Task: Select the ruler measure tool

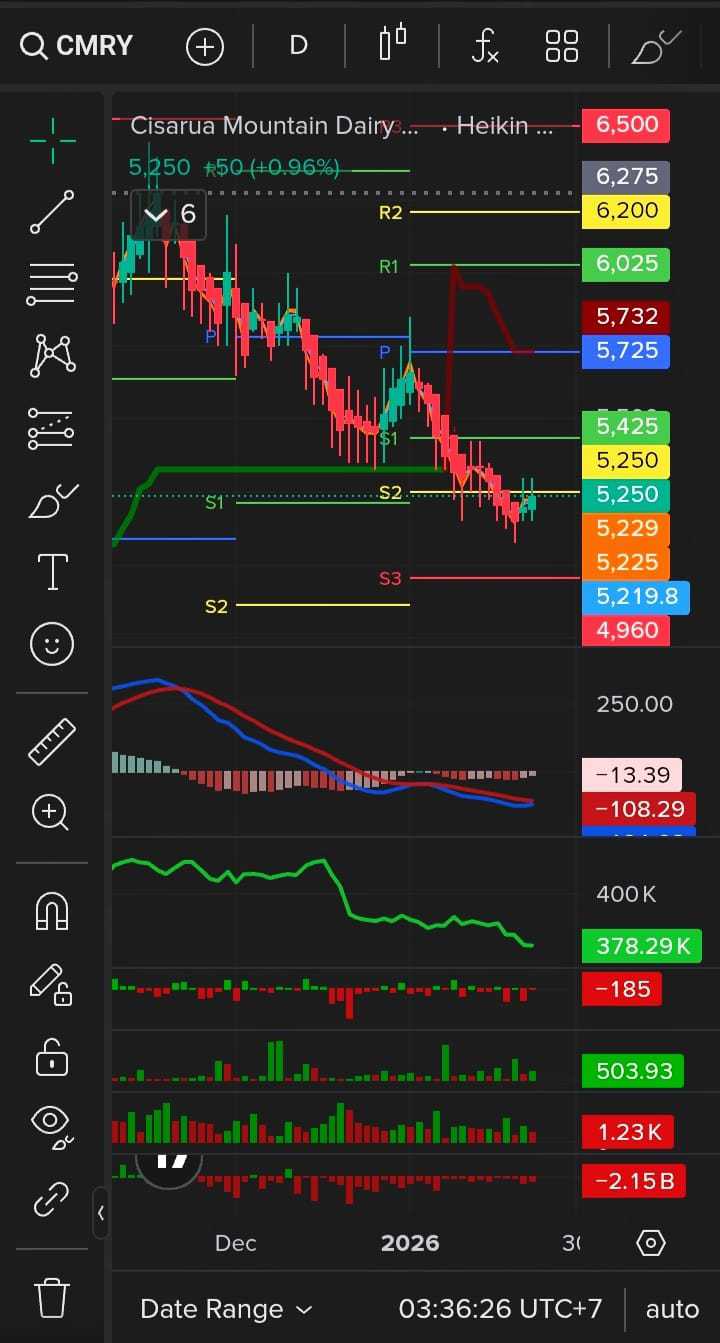Action: point(52,741)
